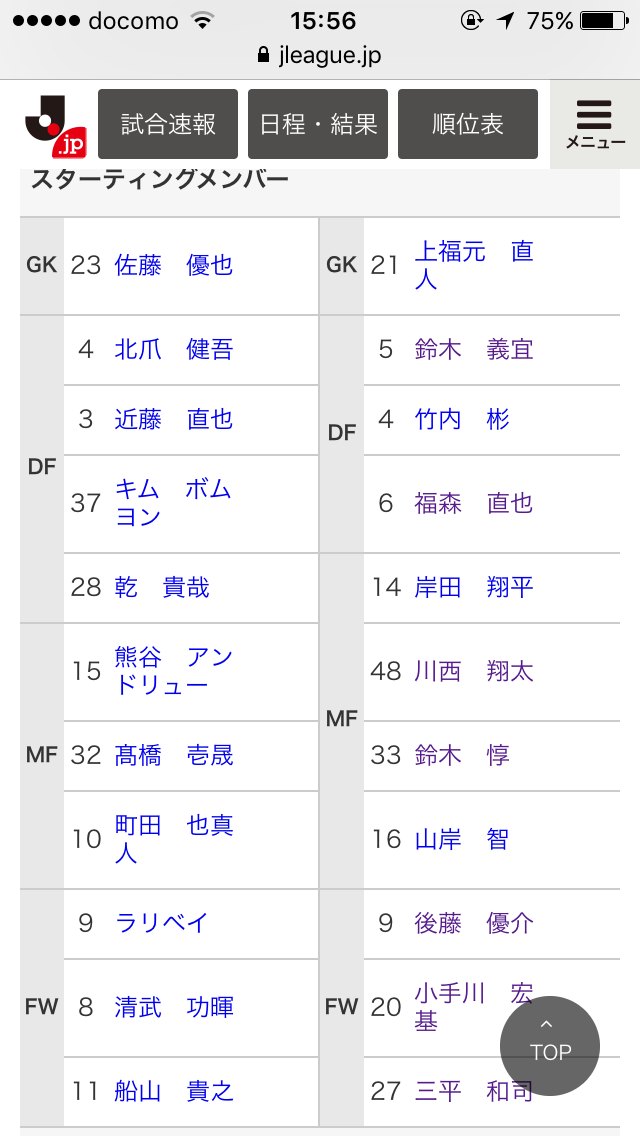Image resolution: width=640 pixels, height=1136 pixels.
Task: Jump back up with the TOP button
Action: tap(549, 1045)
